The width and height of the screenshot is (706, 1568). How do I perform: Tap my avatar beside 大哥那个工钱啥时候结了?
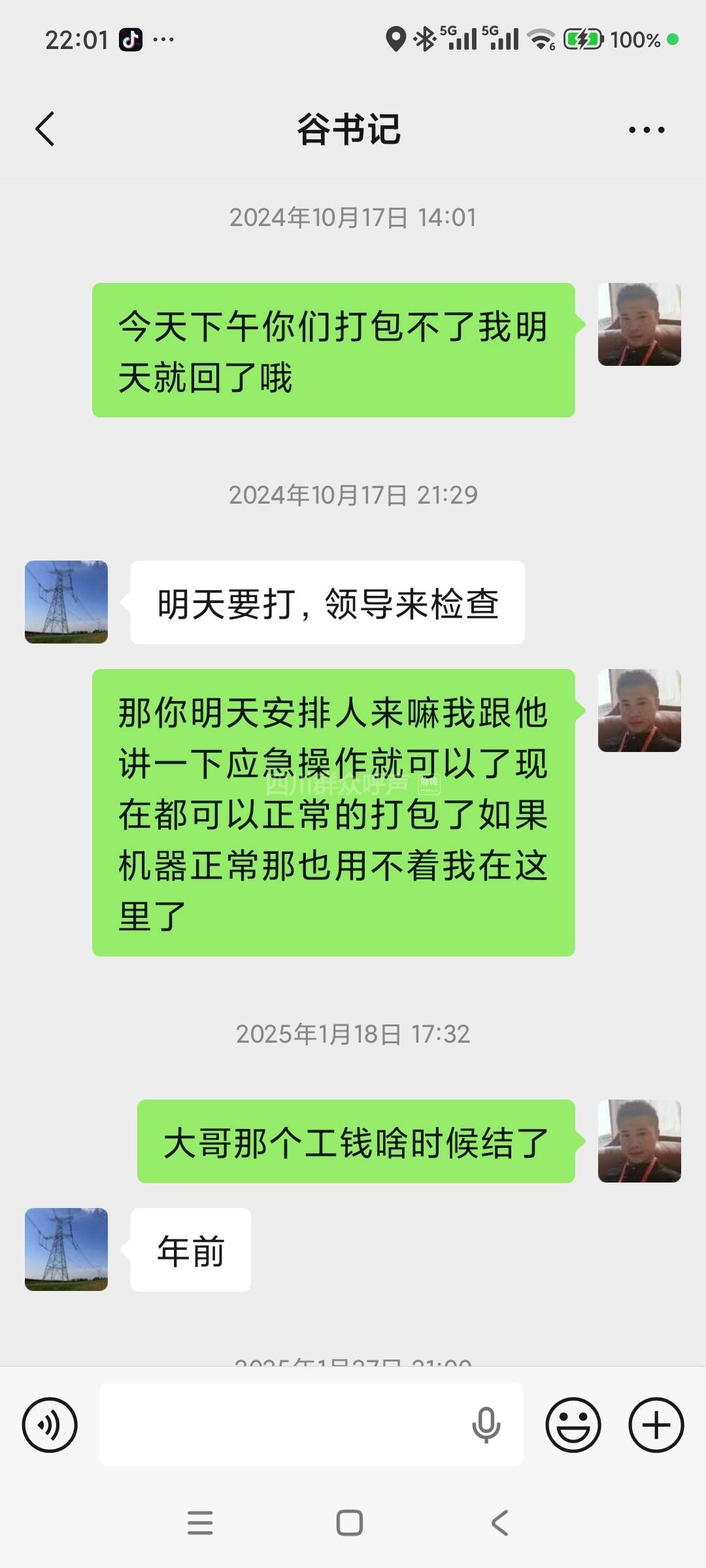click(x=639, y=1141)
